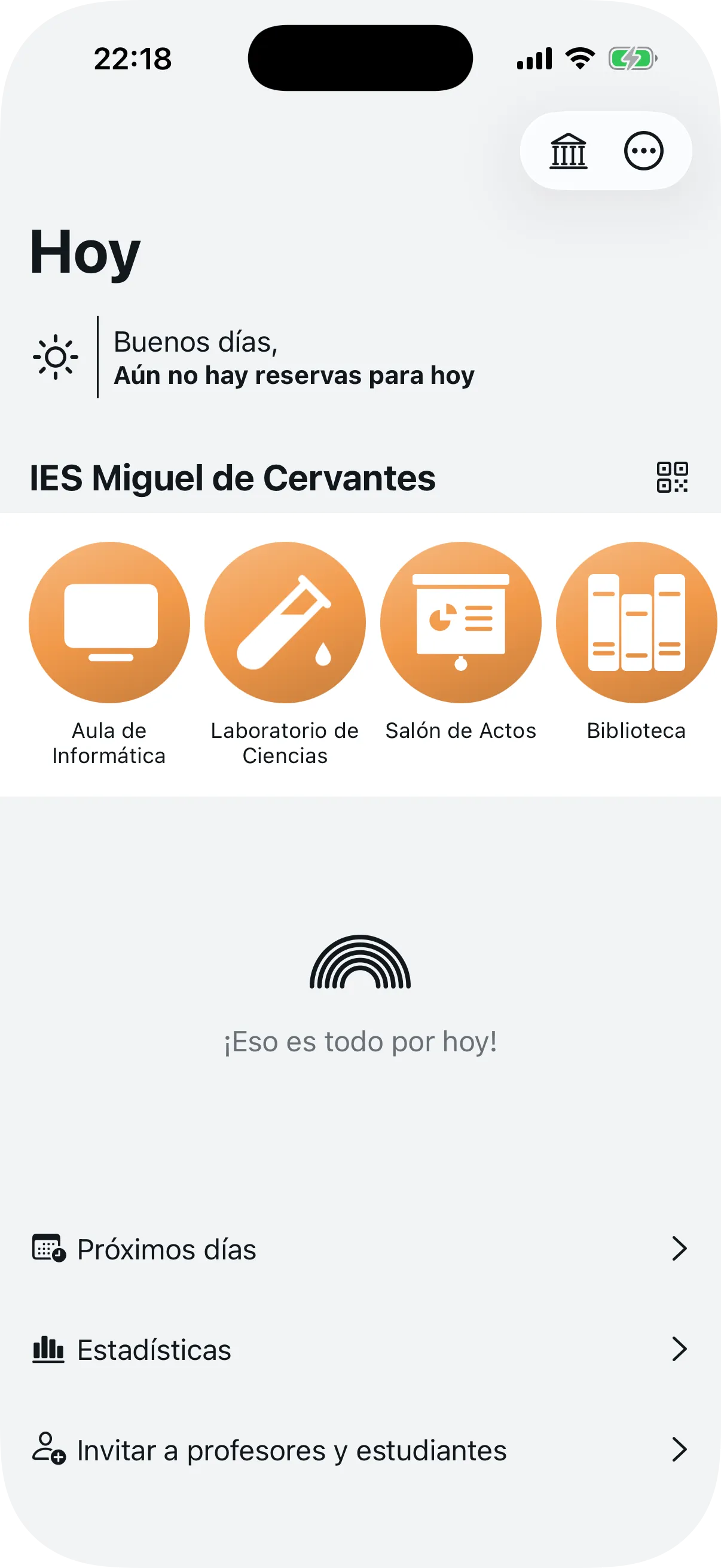
Task: Click the bar chart icon for Estadísticas
Action: (x=47, y=1350)
